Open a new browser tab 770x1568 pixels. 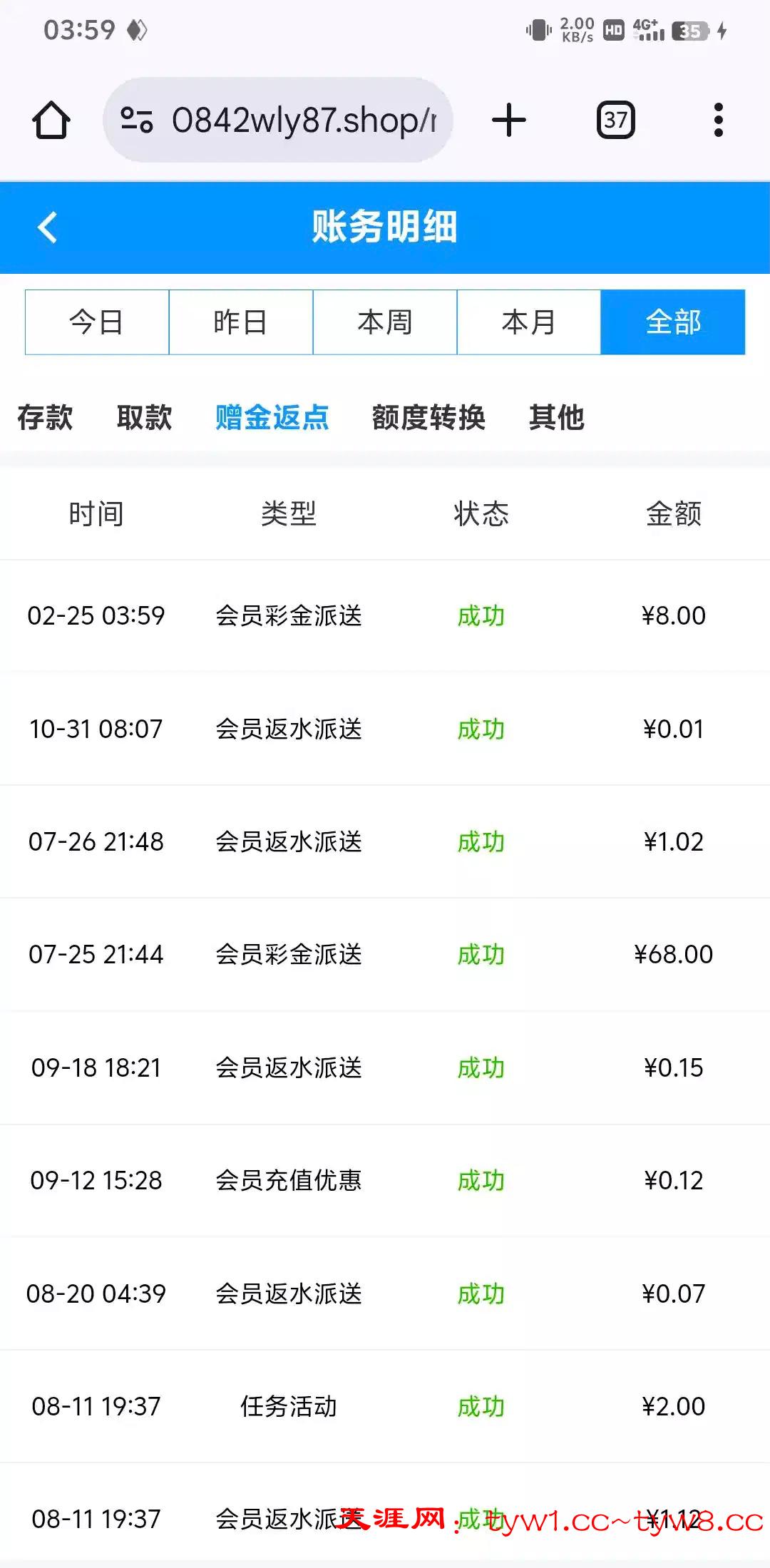[x=509, y=120]
